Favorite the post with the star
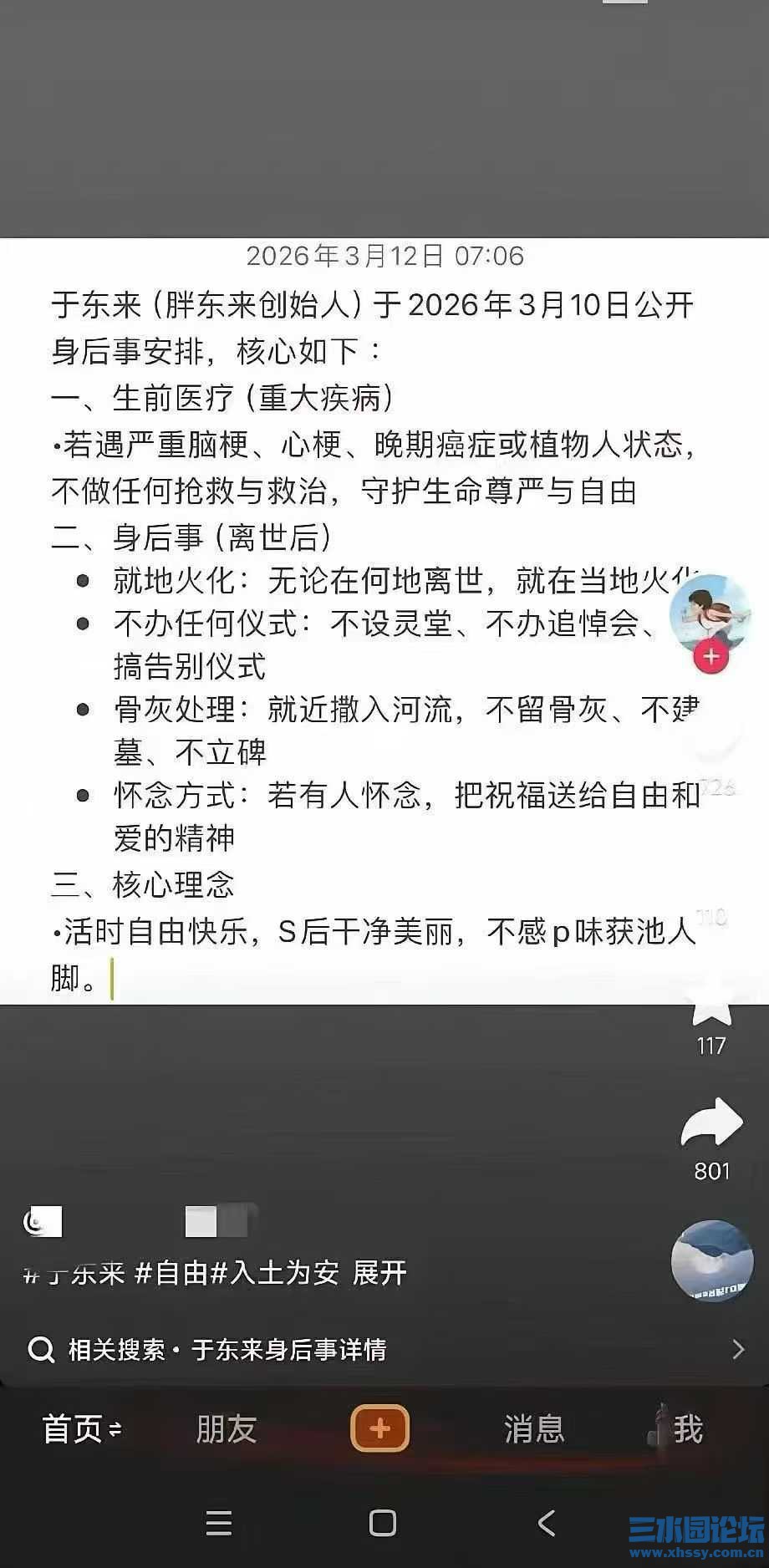The height and width of the screenshot is (1568, 769). click(711, 1005)
